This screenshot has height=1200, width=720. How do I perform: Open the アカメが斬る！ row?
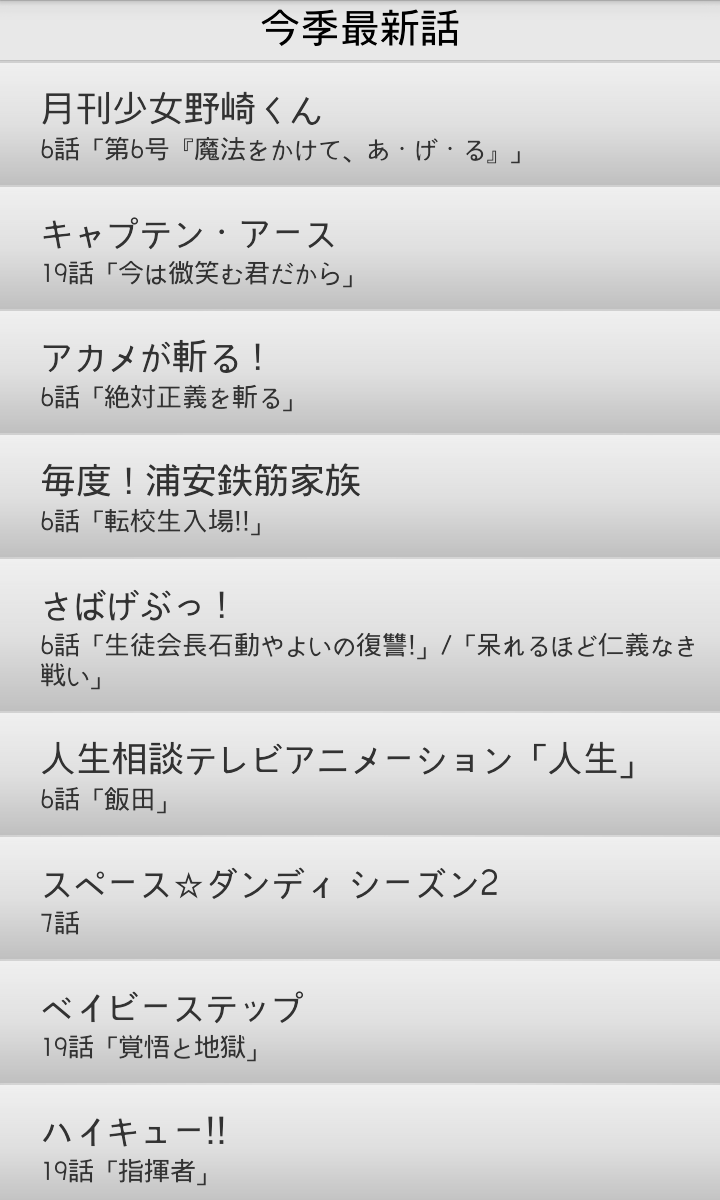pyautogui.click(x=360, y=373)
